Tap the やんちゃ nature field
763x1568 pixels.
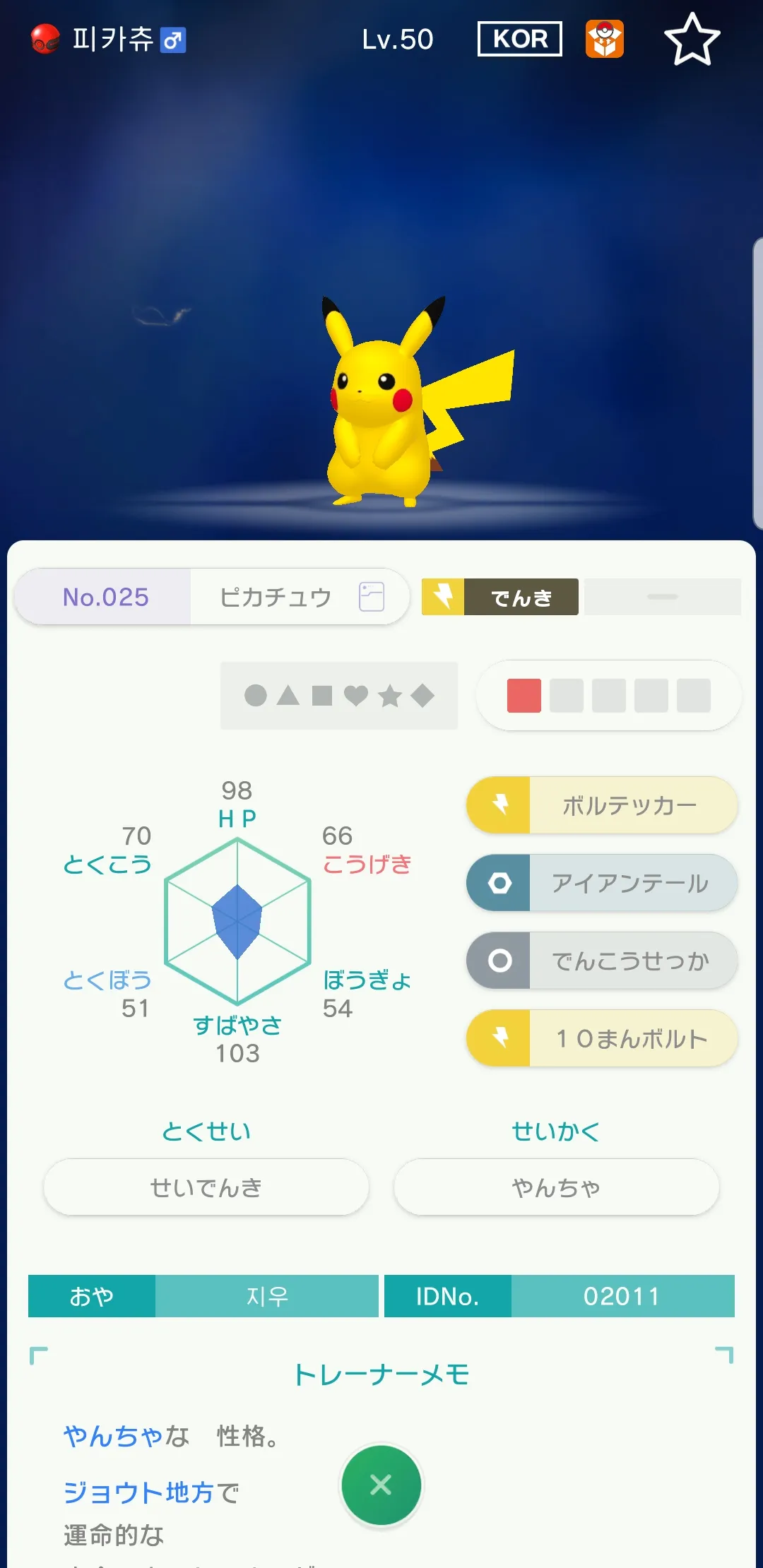coord(557,1187)
